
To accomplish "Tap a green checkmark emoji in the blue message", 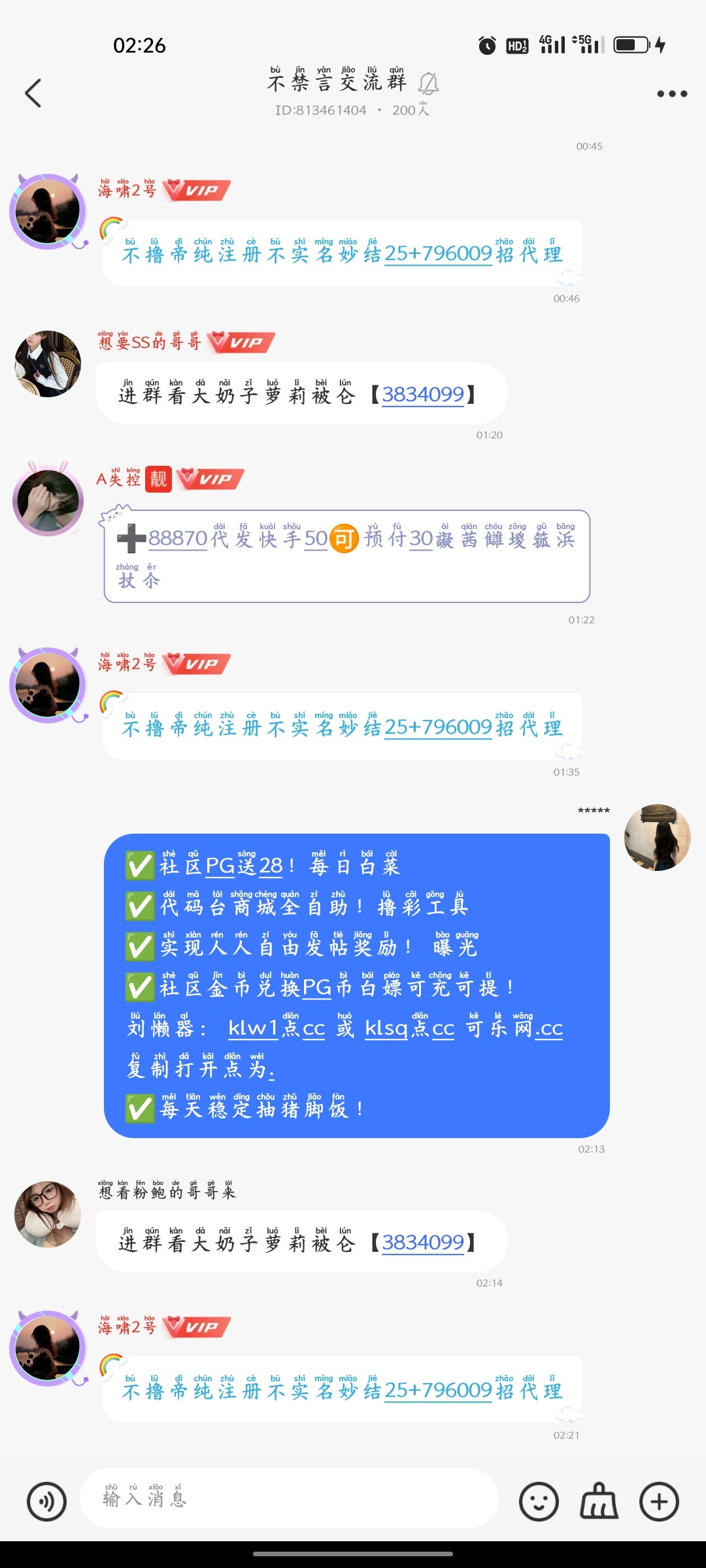I will click(x=140, y=865).
